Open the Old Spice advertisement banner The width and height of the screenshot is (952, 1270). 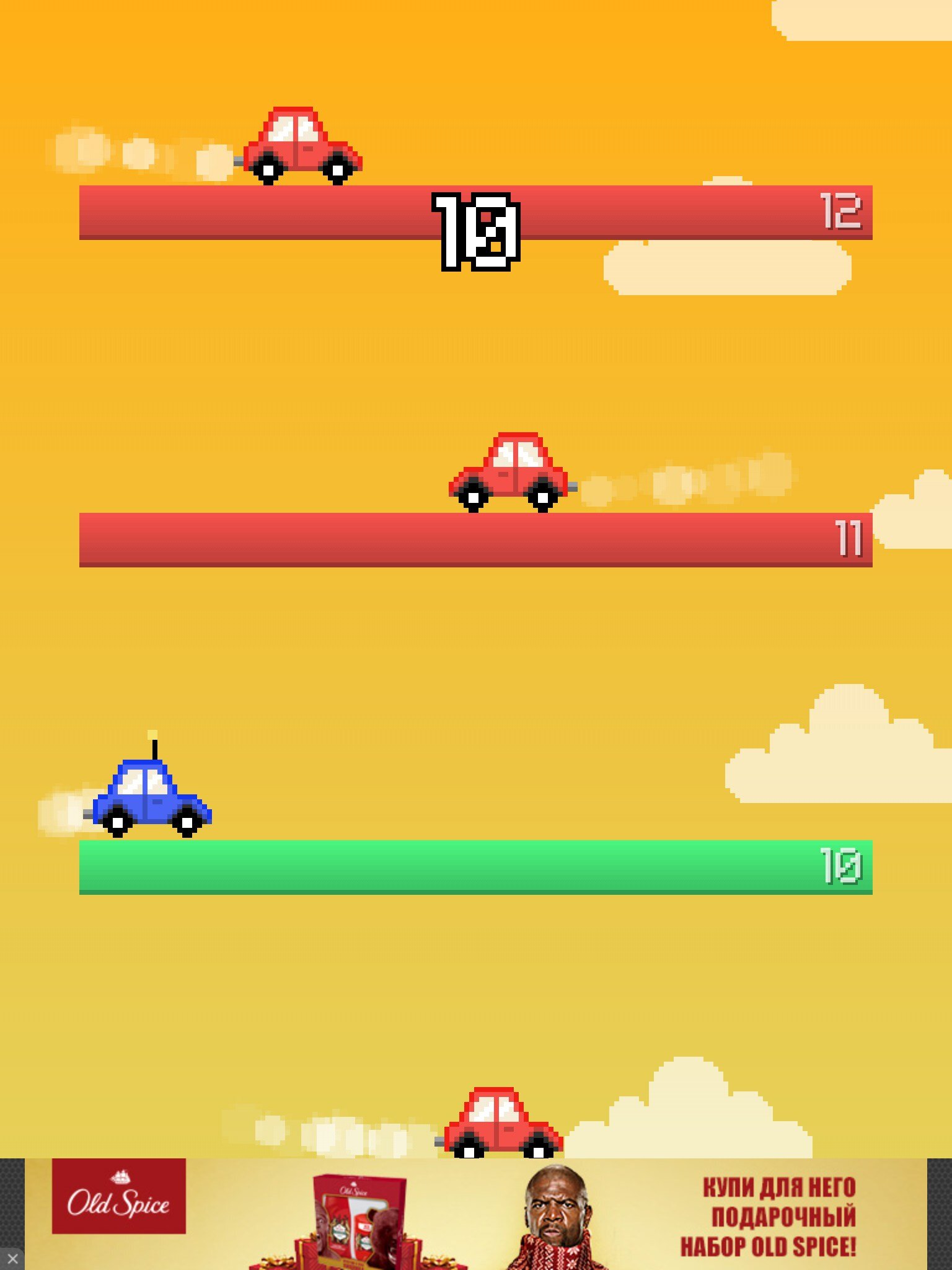476,1214
